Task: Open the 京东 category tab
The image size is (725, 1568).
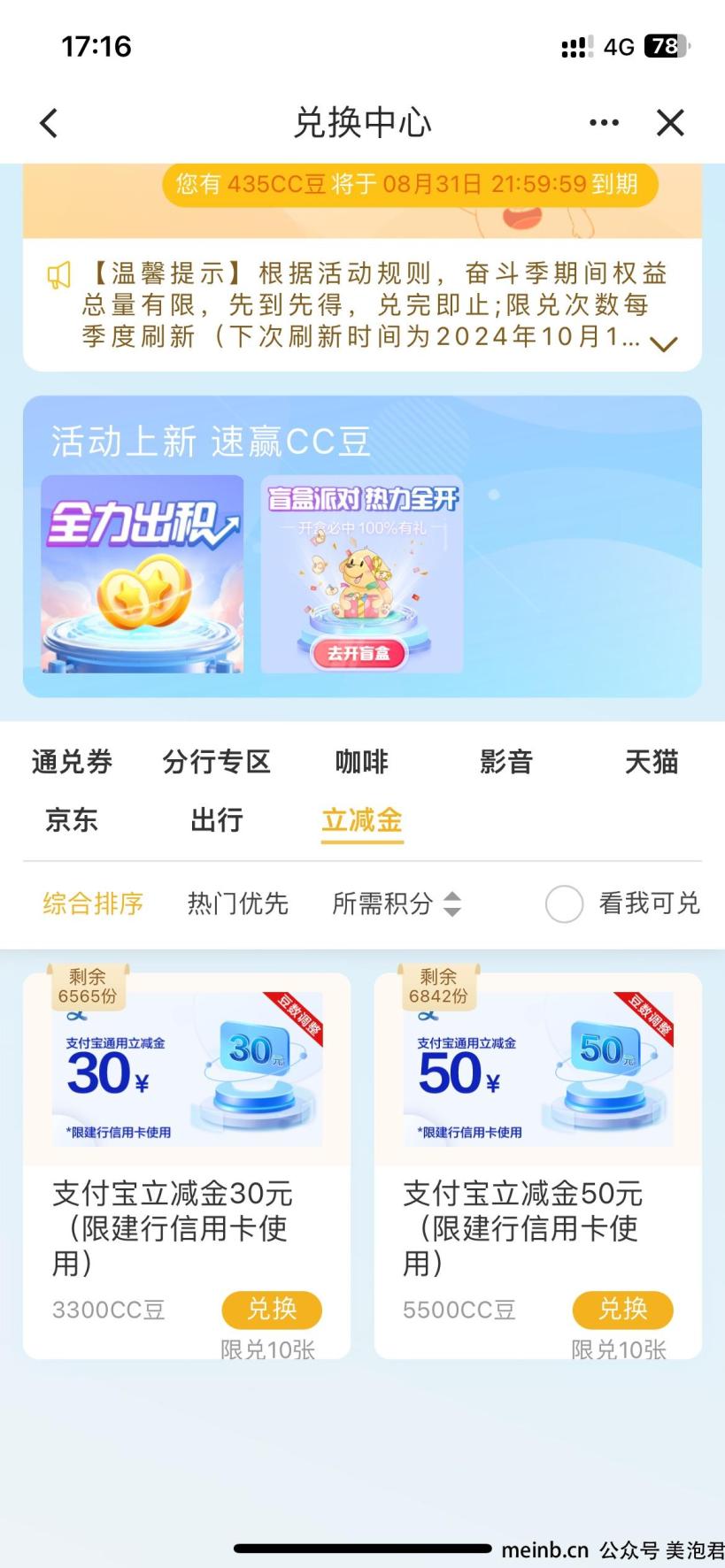Action: 72,820
